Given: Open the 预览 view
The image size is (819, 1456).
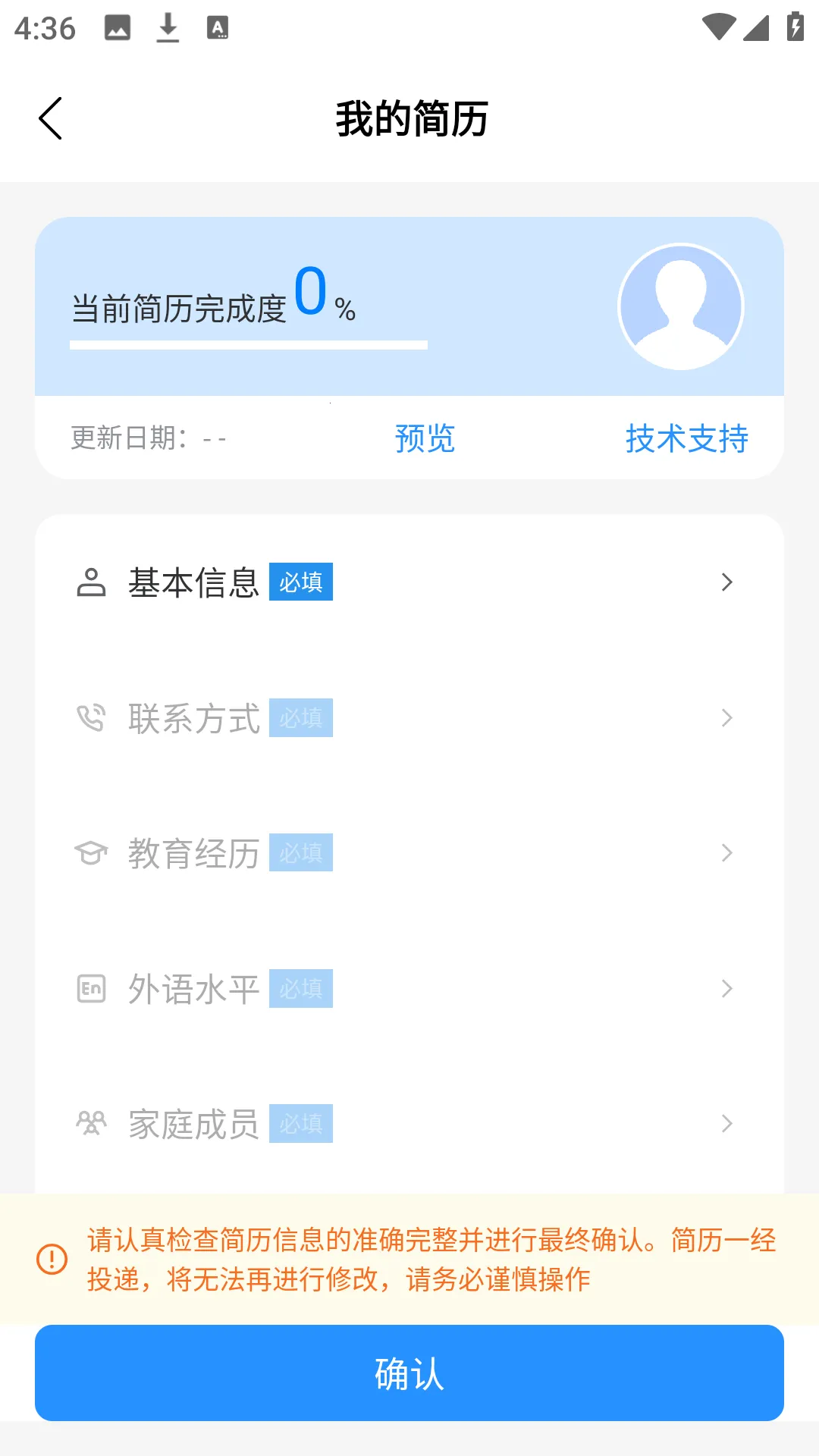Looking at the screenshot, I should point(424,438).
